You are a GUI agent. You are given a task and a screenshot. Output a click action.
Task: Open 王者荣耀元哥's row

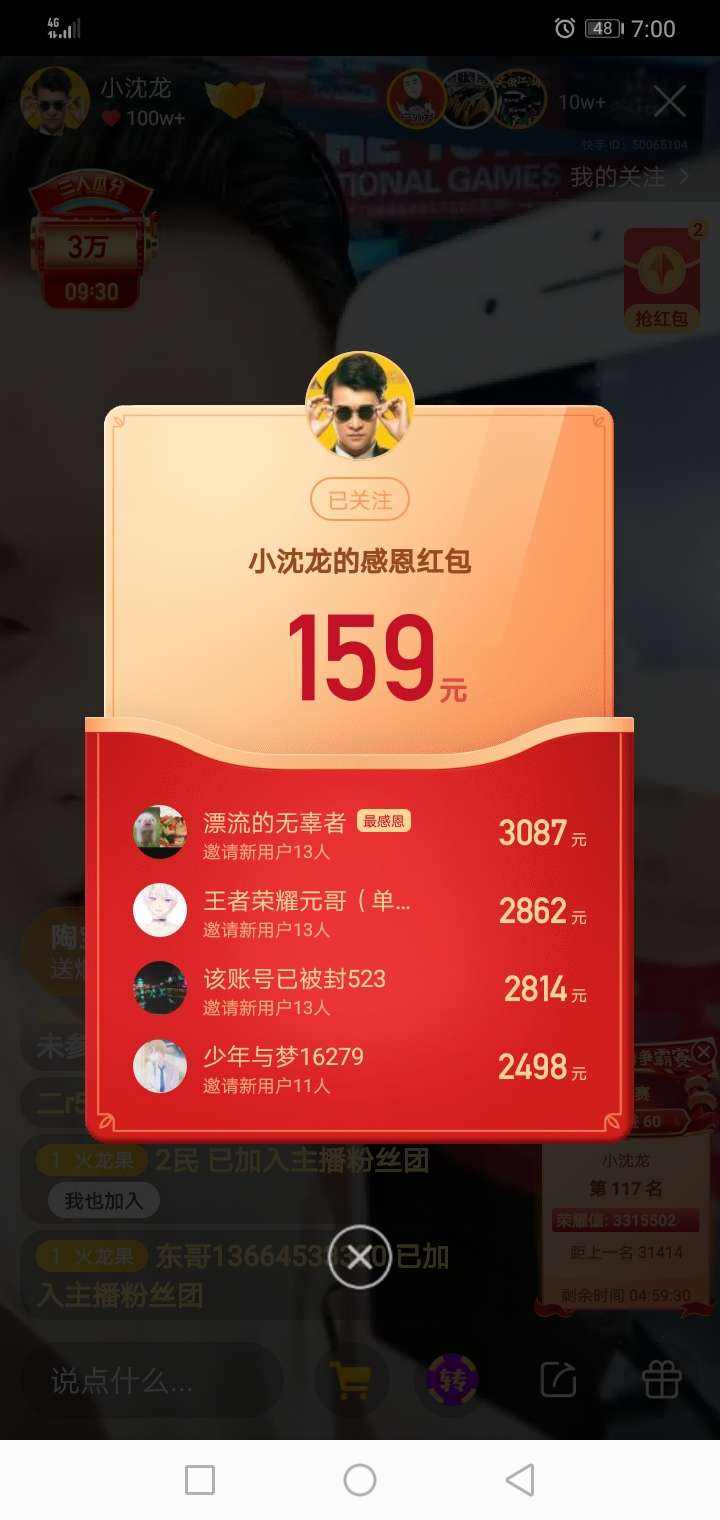coord(359,910)
